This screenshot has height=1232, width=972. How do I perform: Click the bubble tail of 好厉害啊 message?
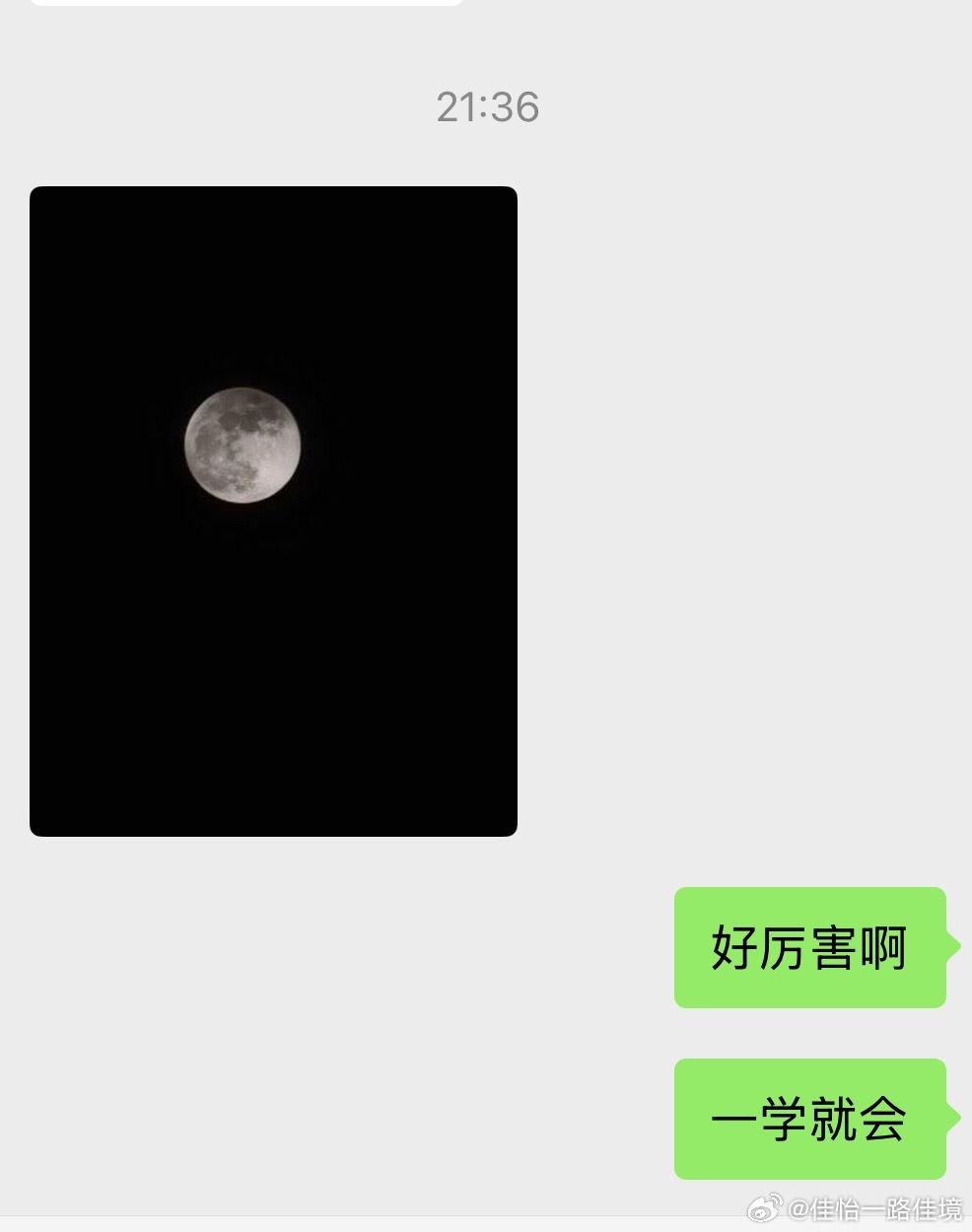point(951,948)
